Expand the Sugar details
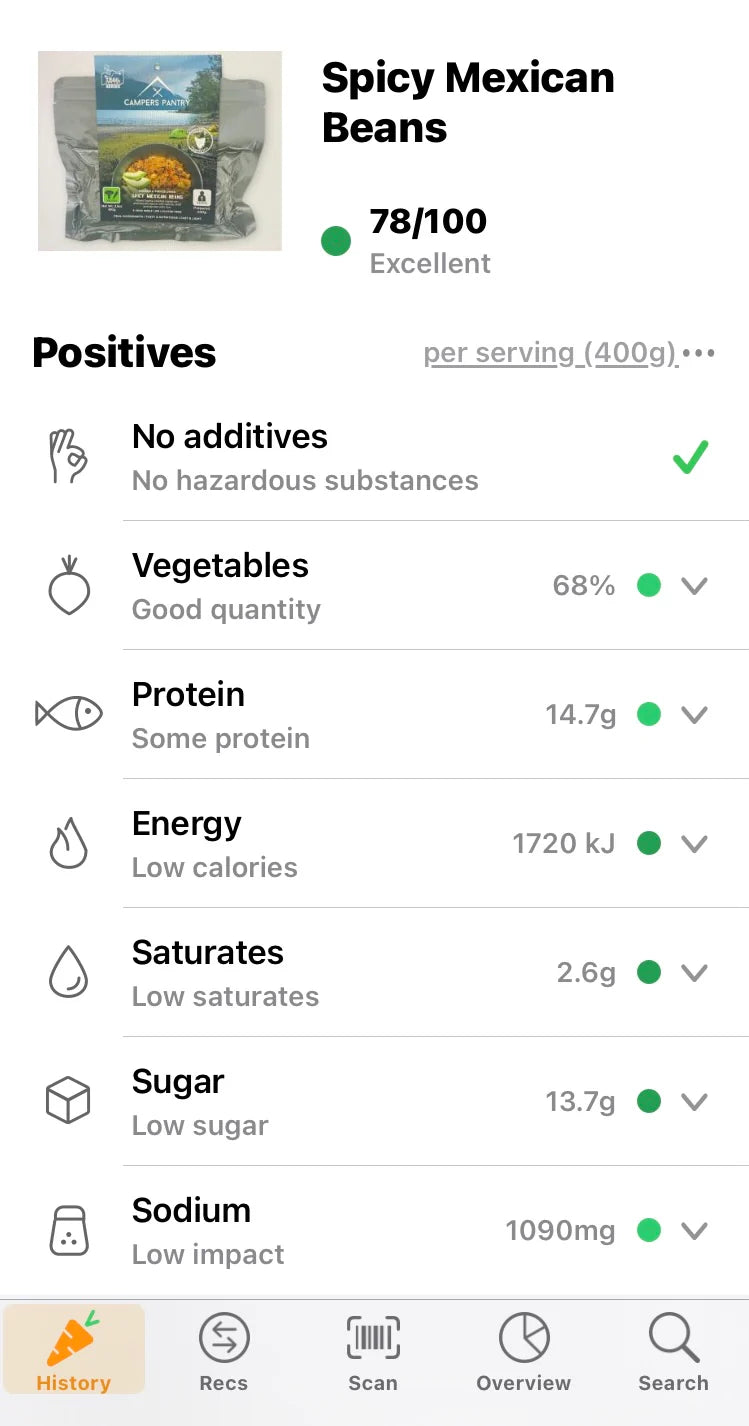 694,1102
